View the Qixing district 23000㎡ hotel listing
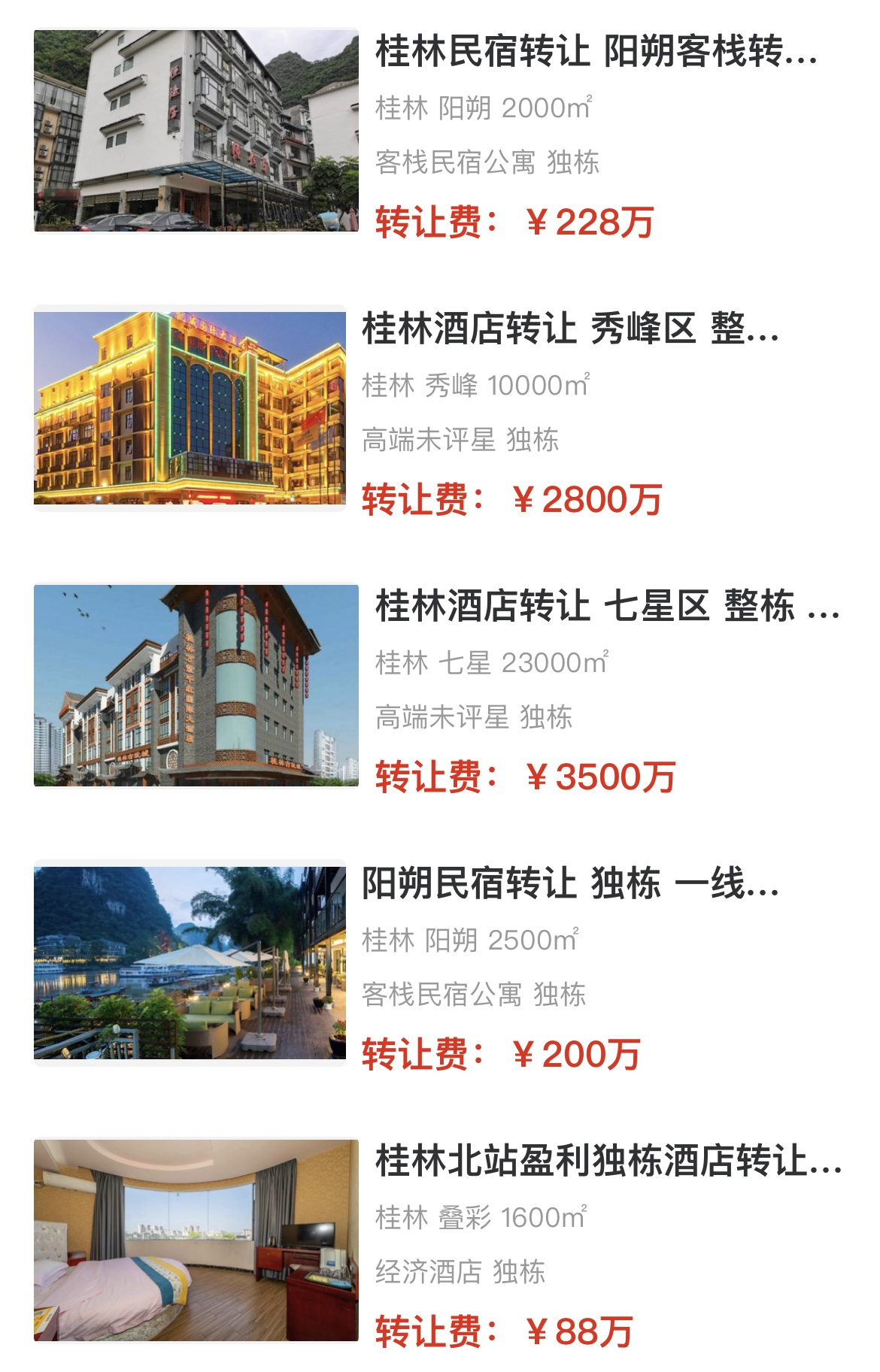The height and width of the screenshot is (1372, 880). point(606,607)
